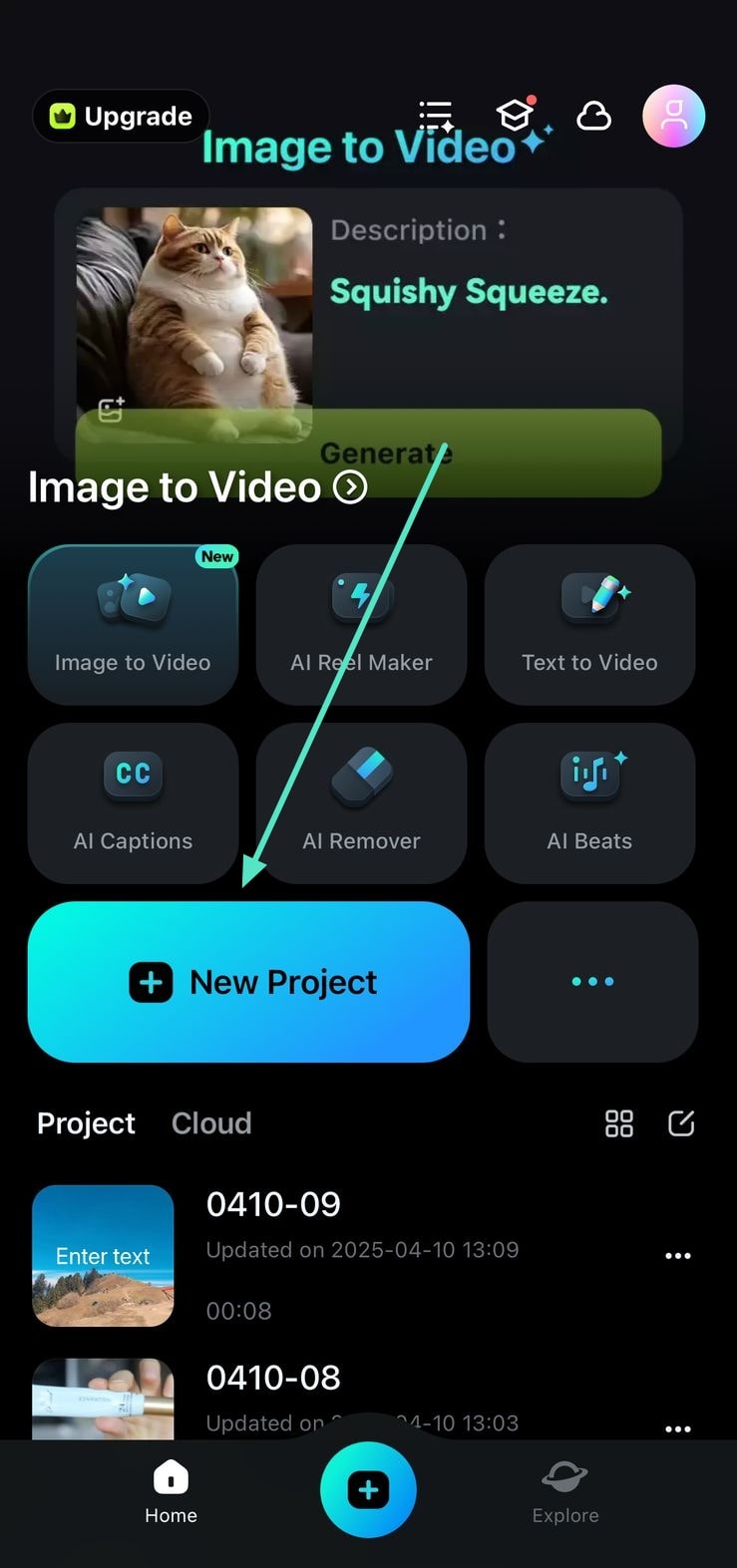Choose AI Beats

point(589,802)
